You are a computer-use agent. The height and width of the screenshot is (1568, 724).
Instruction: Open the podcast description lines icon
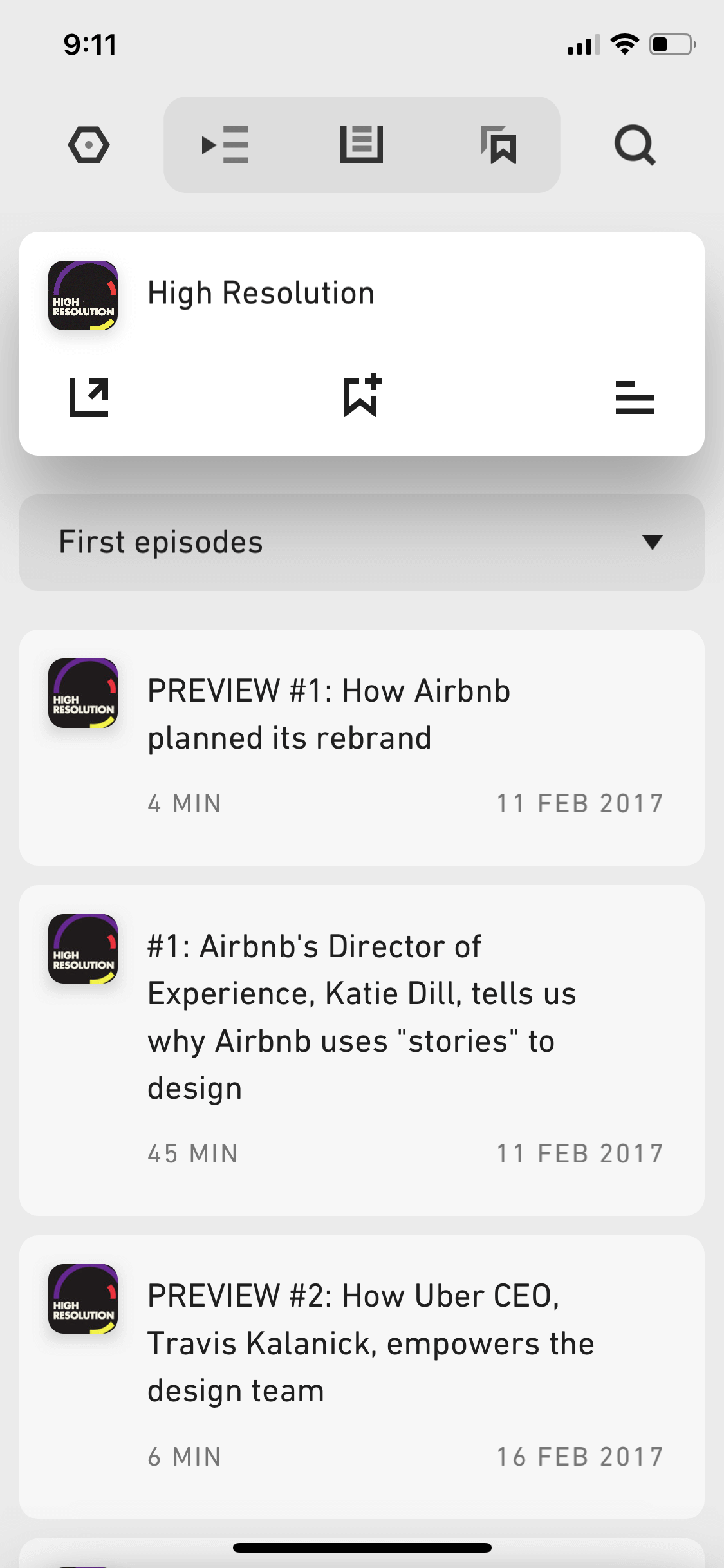(635, 397)
